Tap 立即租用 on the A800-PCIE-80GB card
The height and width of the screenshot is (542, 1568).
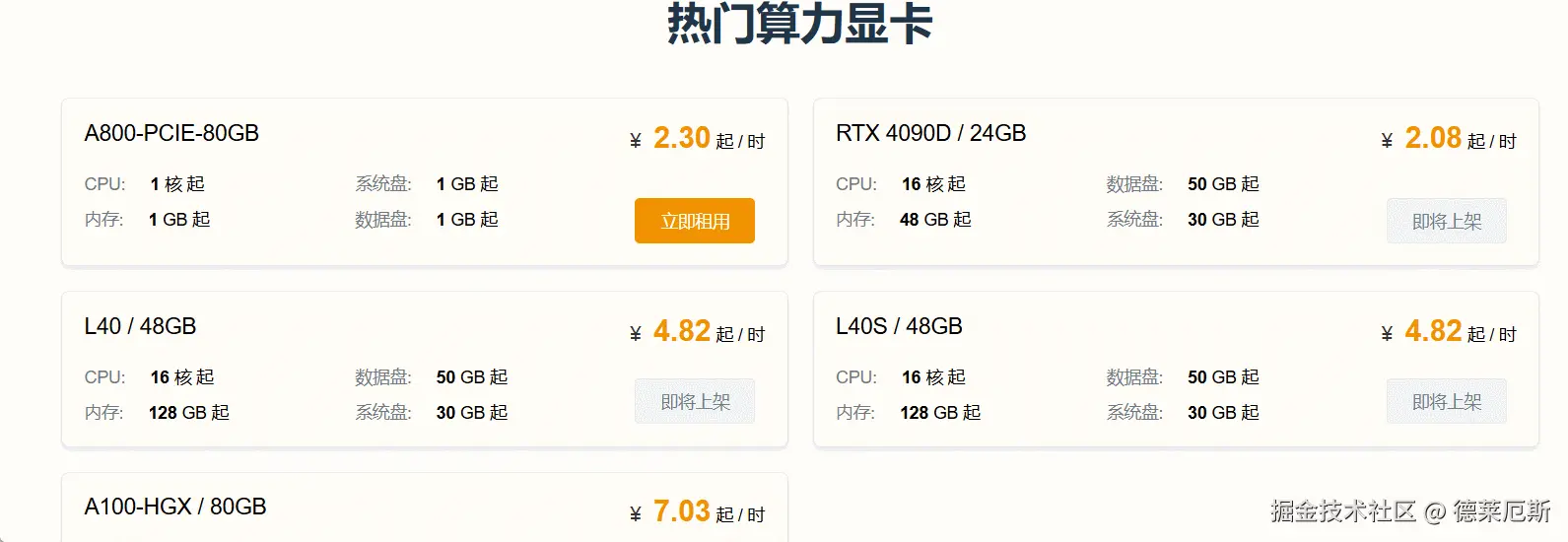pos(694,221)
